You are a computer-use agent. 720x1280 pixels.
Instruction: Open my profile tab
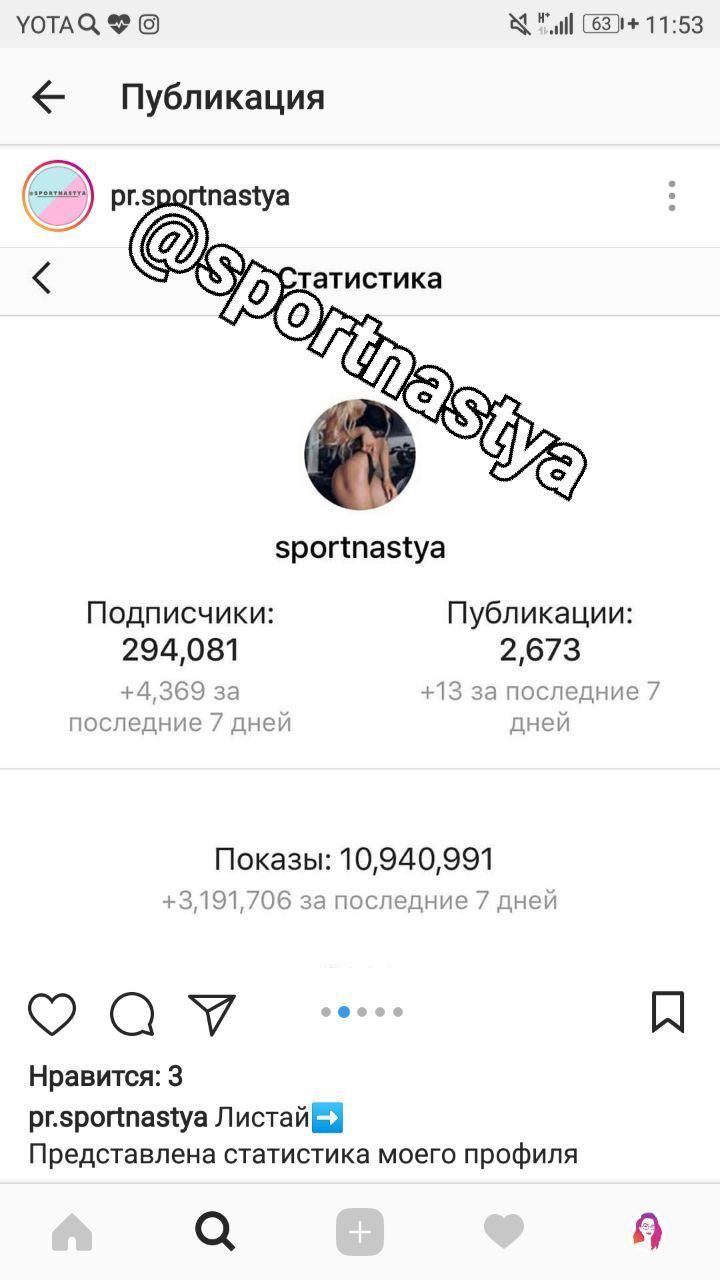click(647, 1232)
